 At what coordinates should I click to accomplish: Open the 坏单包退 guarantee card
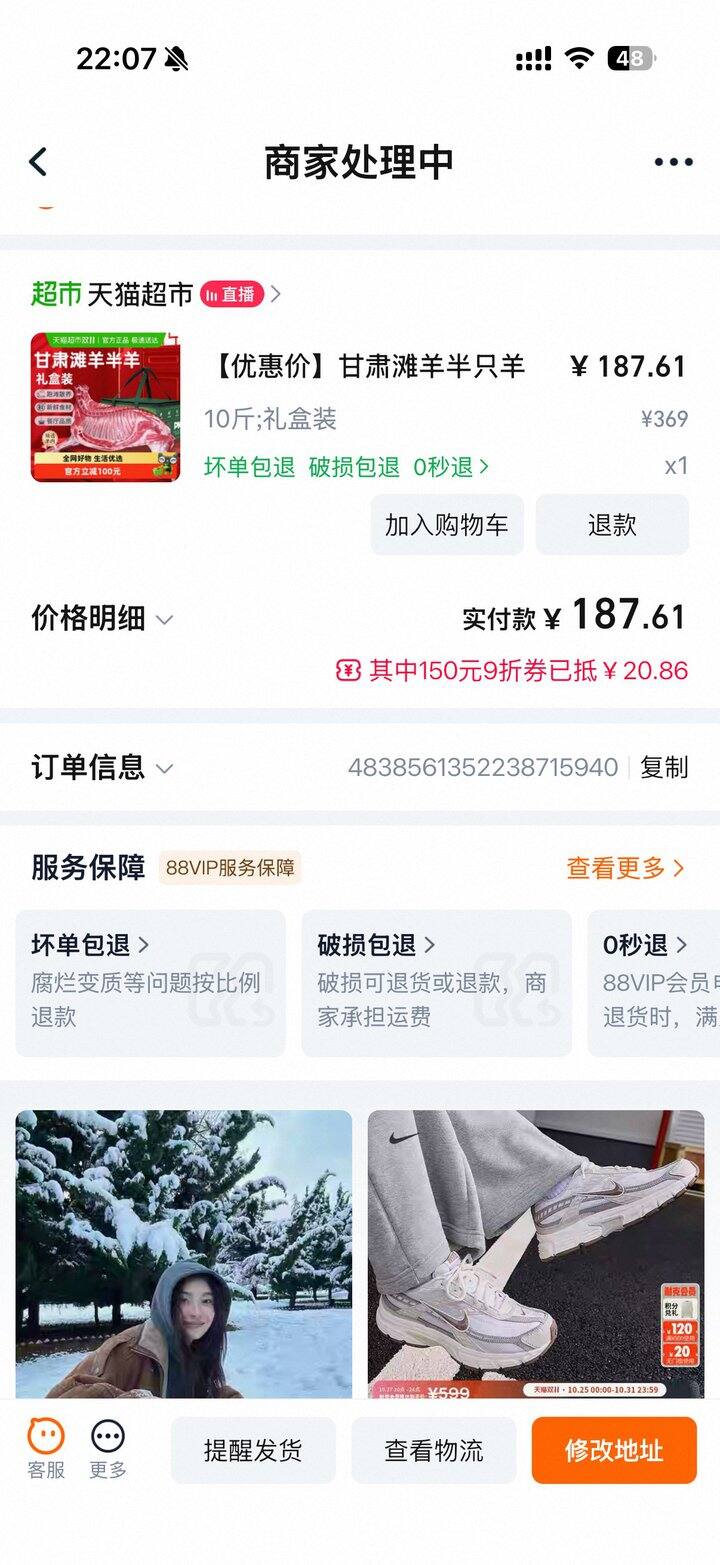[150, 982]
